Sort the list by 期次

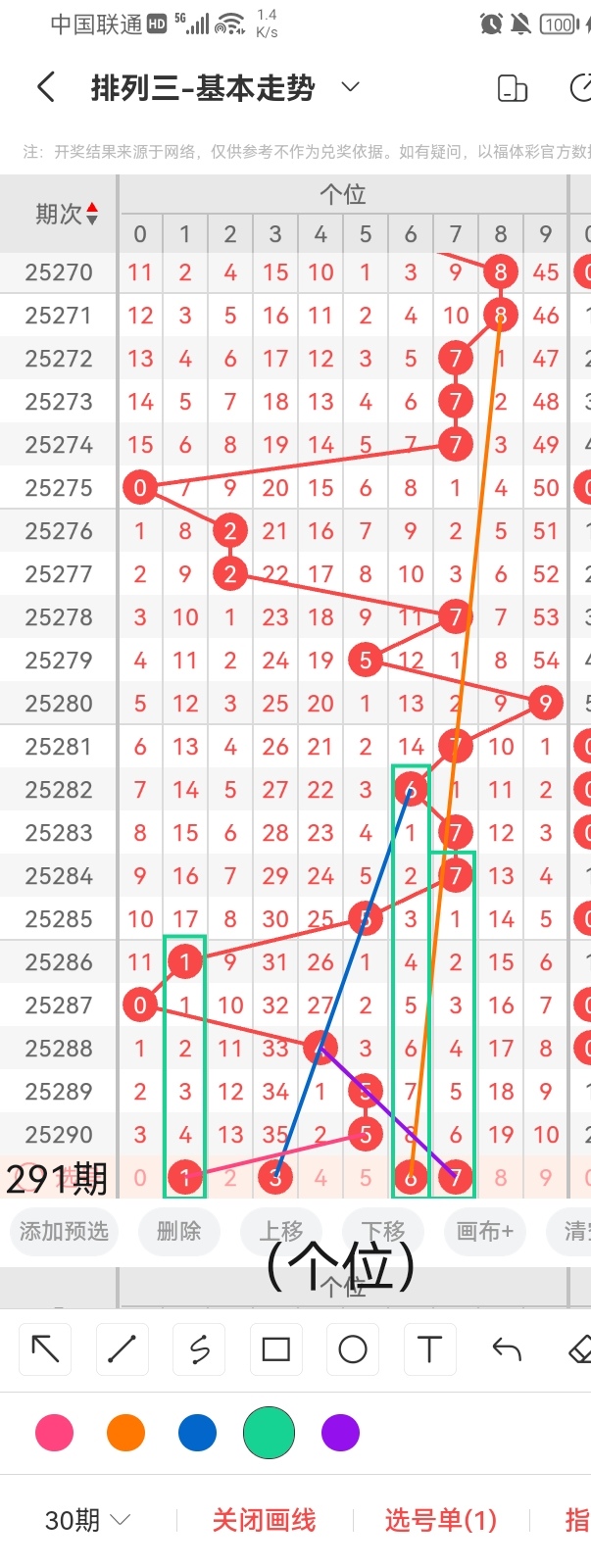67,214
